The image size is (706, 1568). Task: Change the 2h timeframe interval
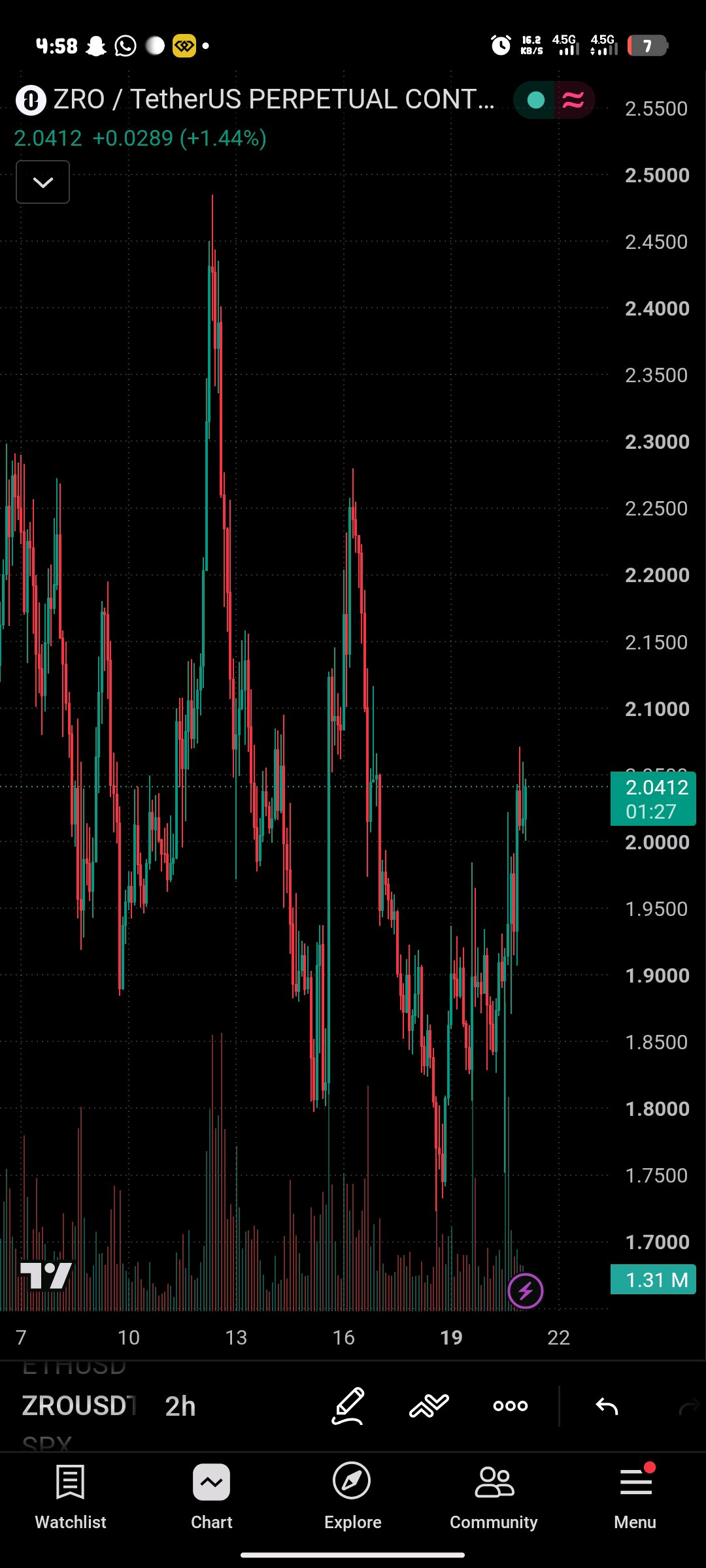pos(180,1405)
